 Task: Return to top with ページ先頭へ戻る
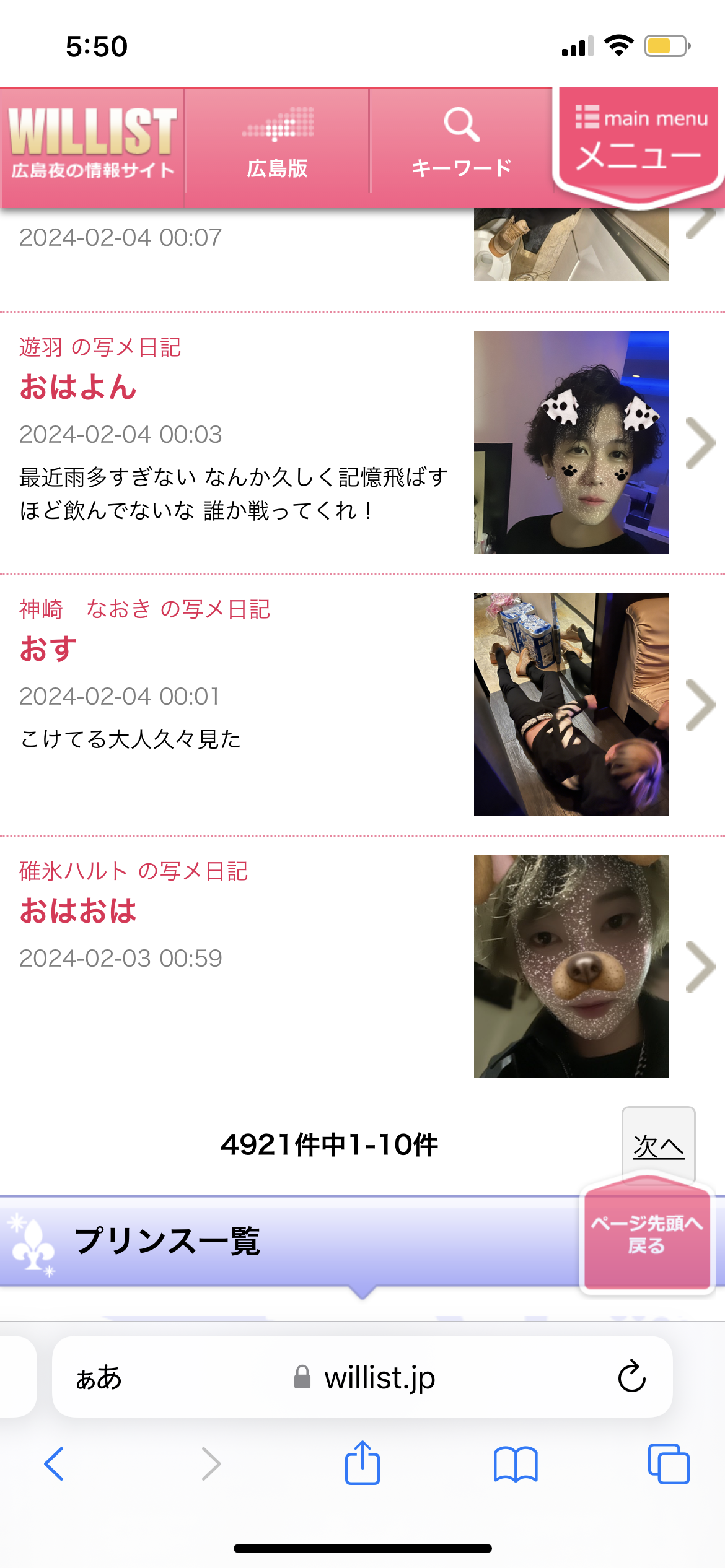point(646,1234)
